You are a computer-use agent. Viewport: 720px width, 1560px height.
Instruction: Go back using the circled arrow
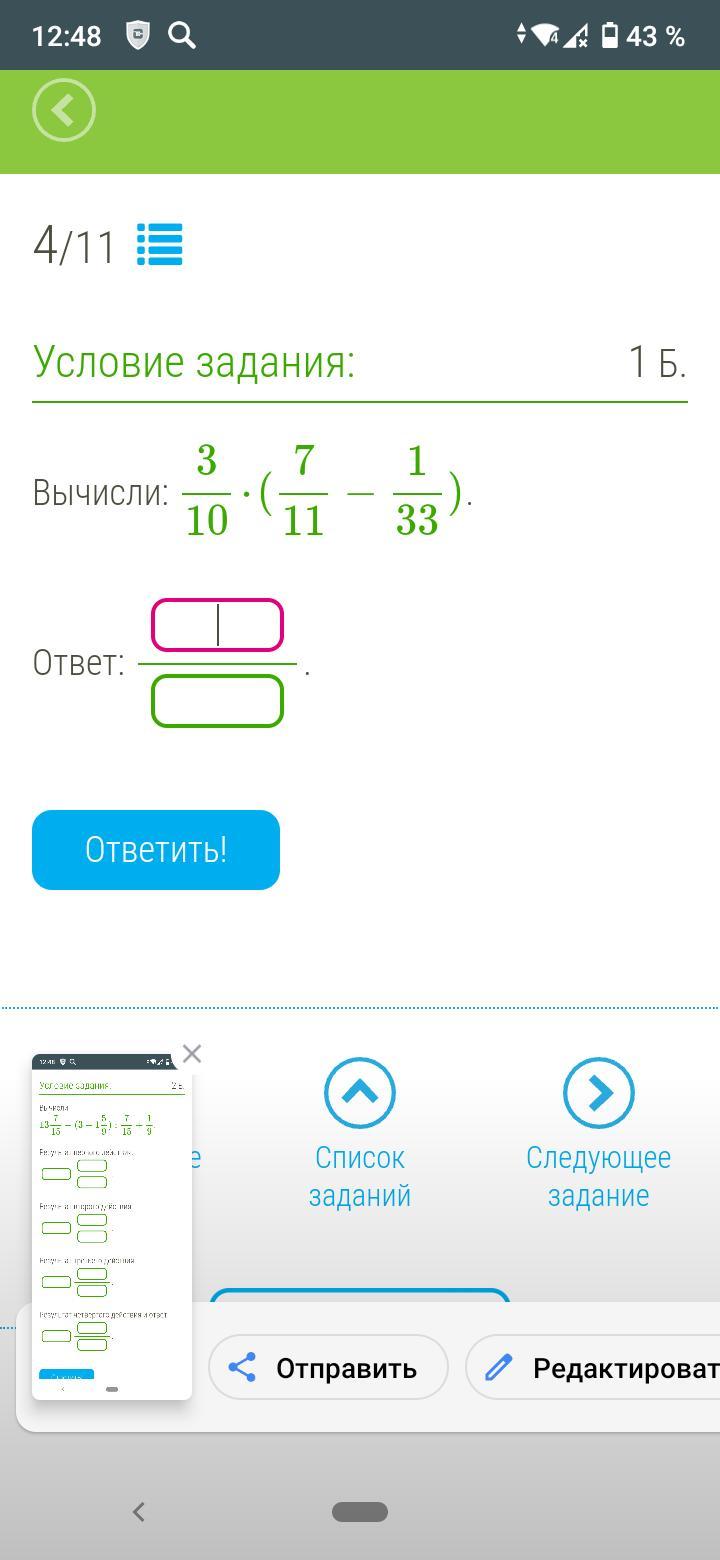coord(64,110)
